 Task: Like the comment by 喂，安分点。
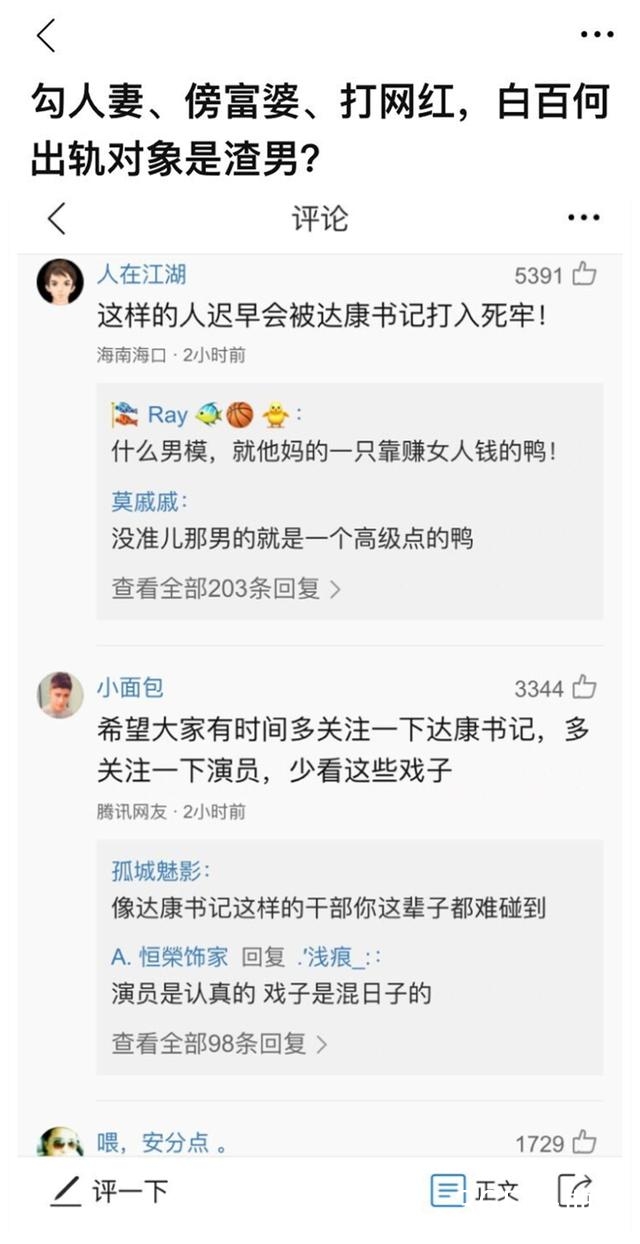(x=584, y=1142)
